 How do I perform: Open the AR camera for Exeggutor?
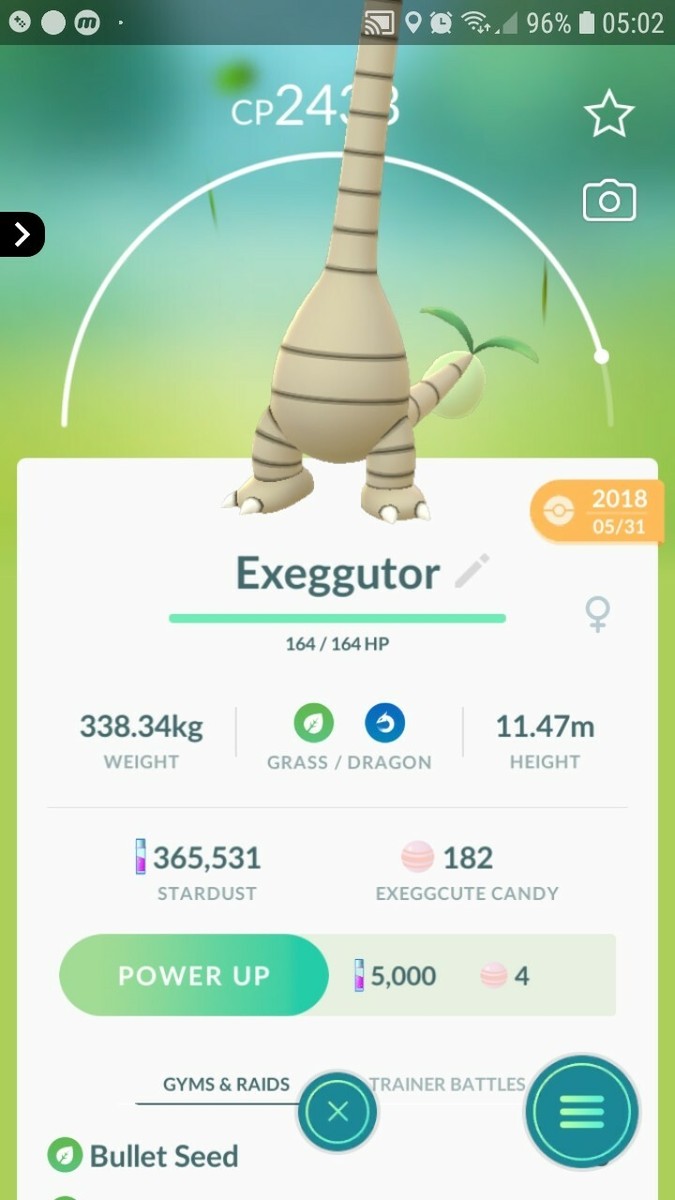(x=609, y=201)
